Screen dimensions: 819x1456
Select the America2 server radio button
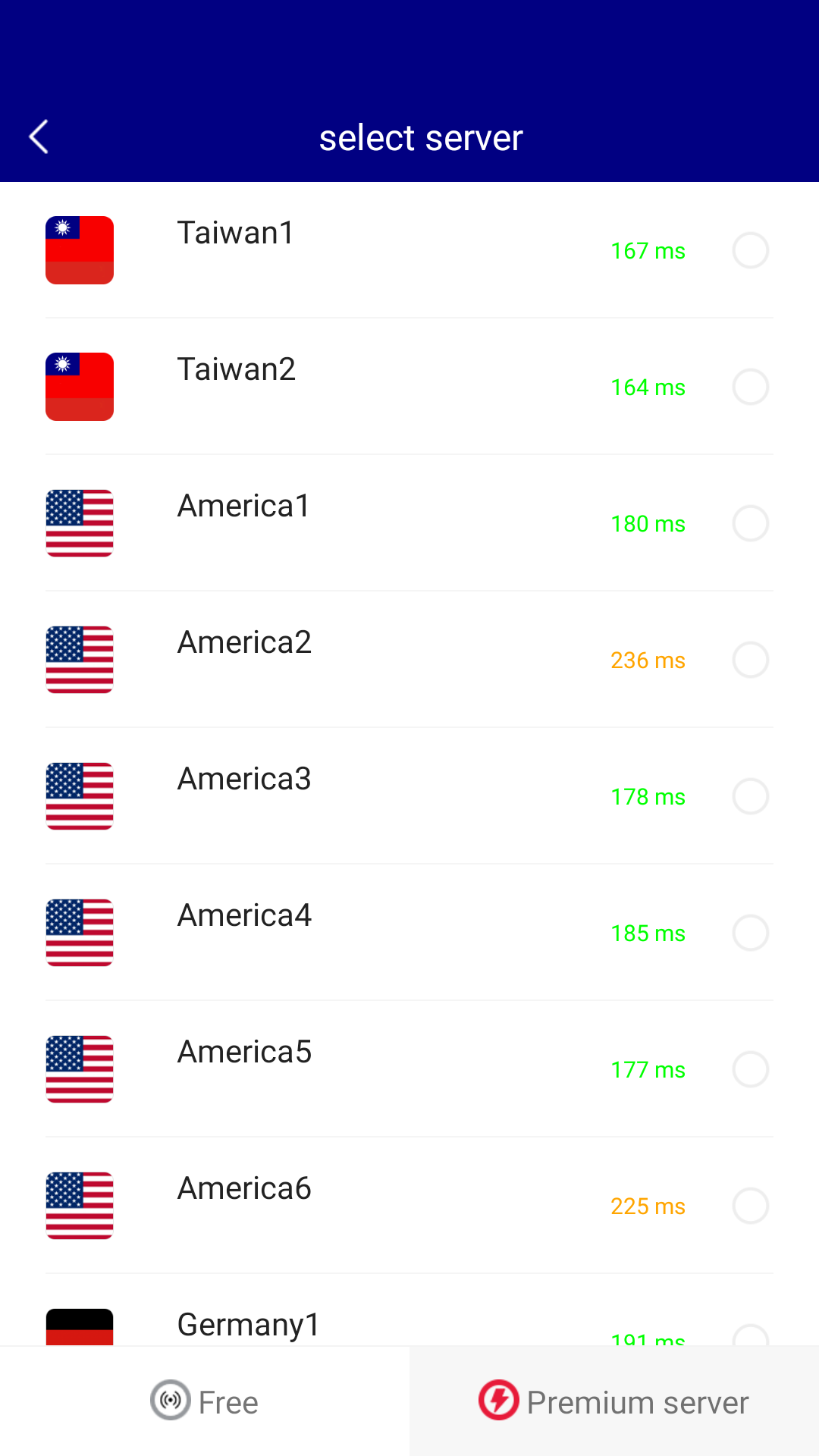[x=750, y=660]
